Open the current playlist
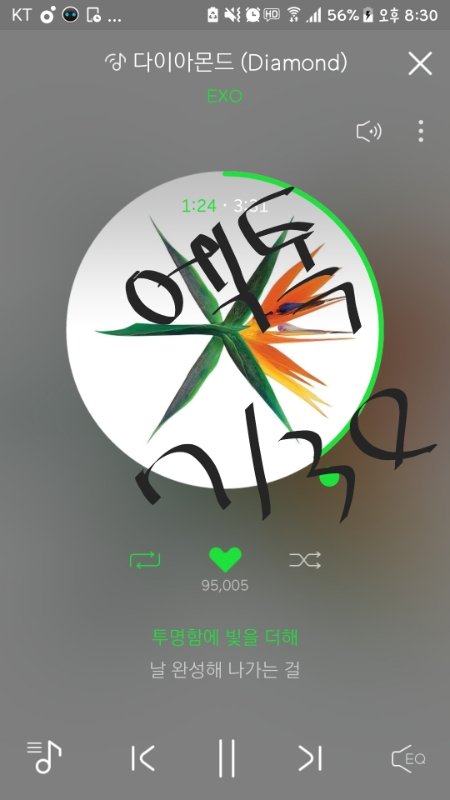The height and width of the screenshot is (800, 450). [44, 757]
